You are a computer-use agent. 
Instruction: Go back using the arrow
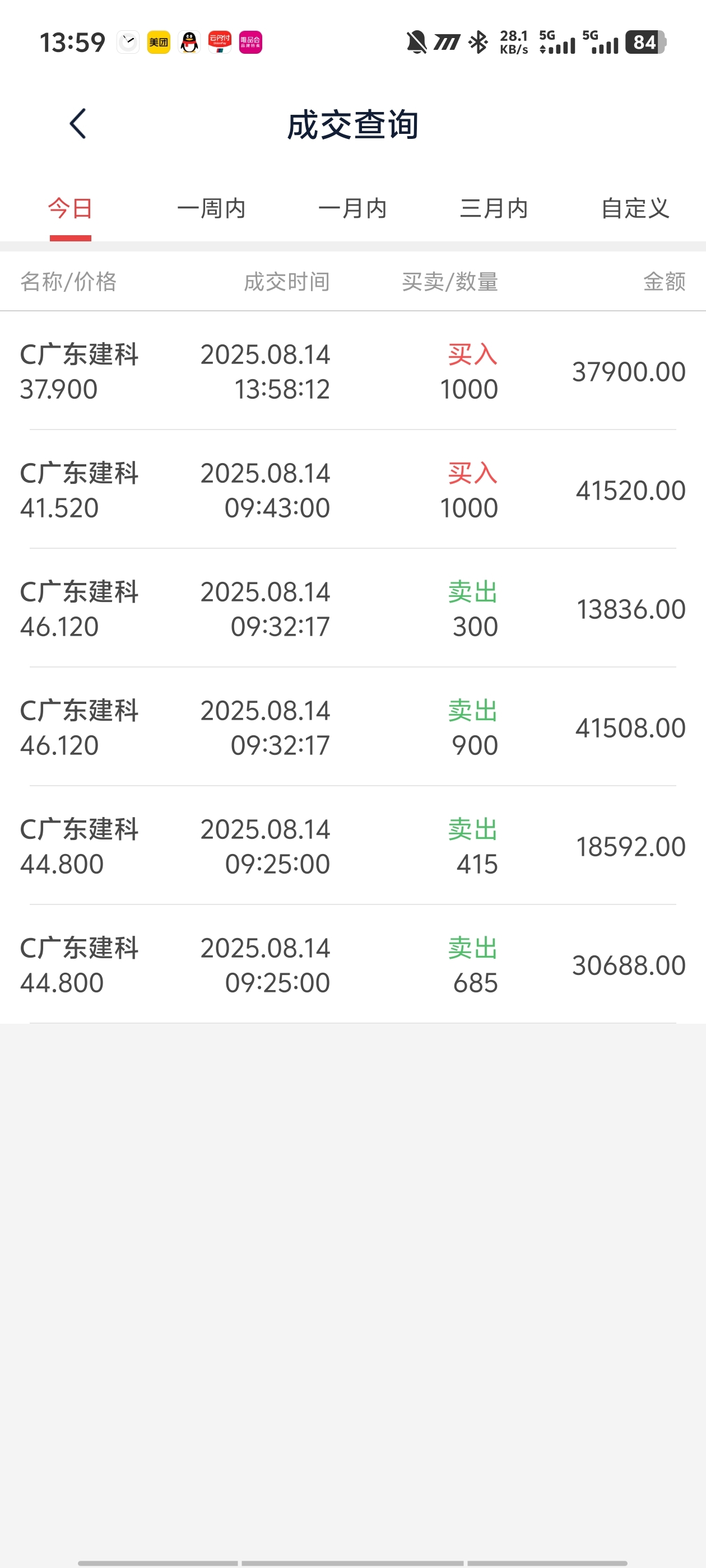(78, 124)
